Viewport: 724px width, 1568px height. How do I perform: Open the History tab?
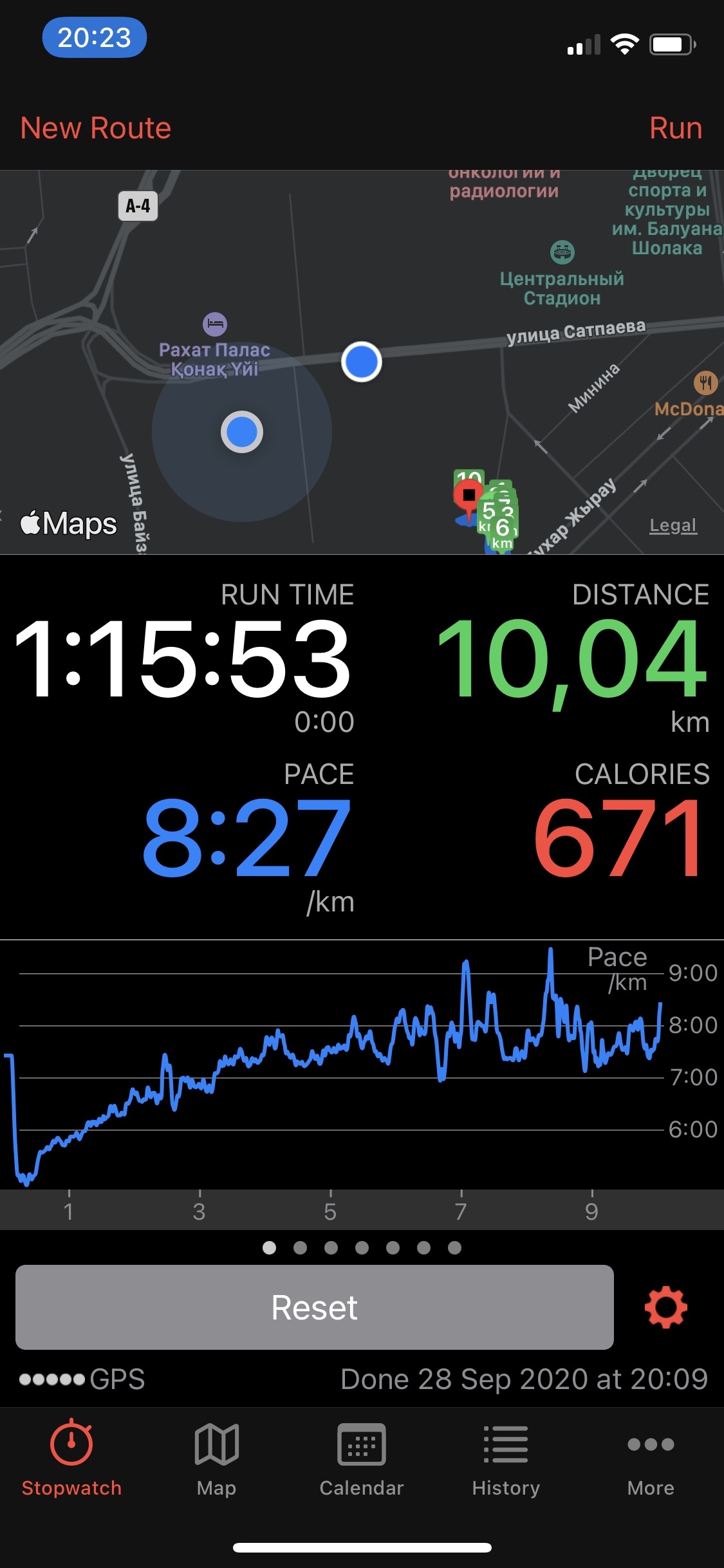tap(506, 1458)
